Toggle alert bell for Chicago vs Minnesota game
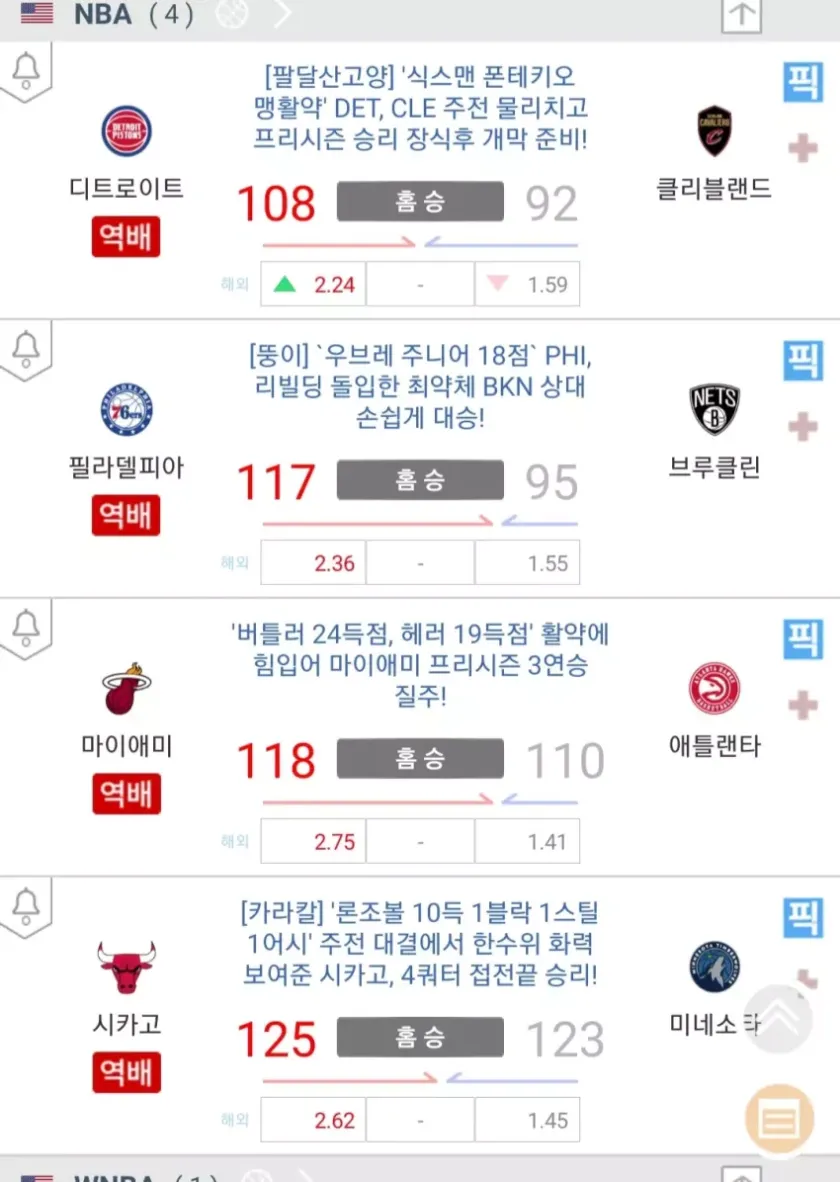This screenshot has width=840, height=1182. tap(25, 907)
